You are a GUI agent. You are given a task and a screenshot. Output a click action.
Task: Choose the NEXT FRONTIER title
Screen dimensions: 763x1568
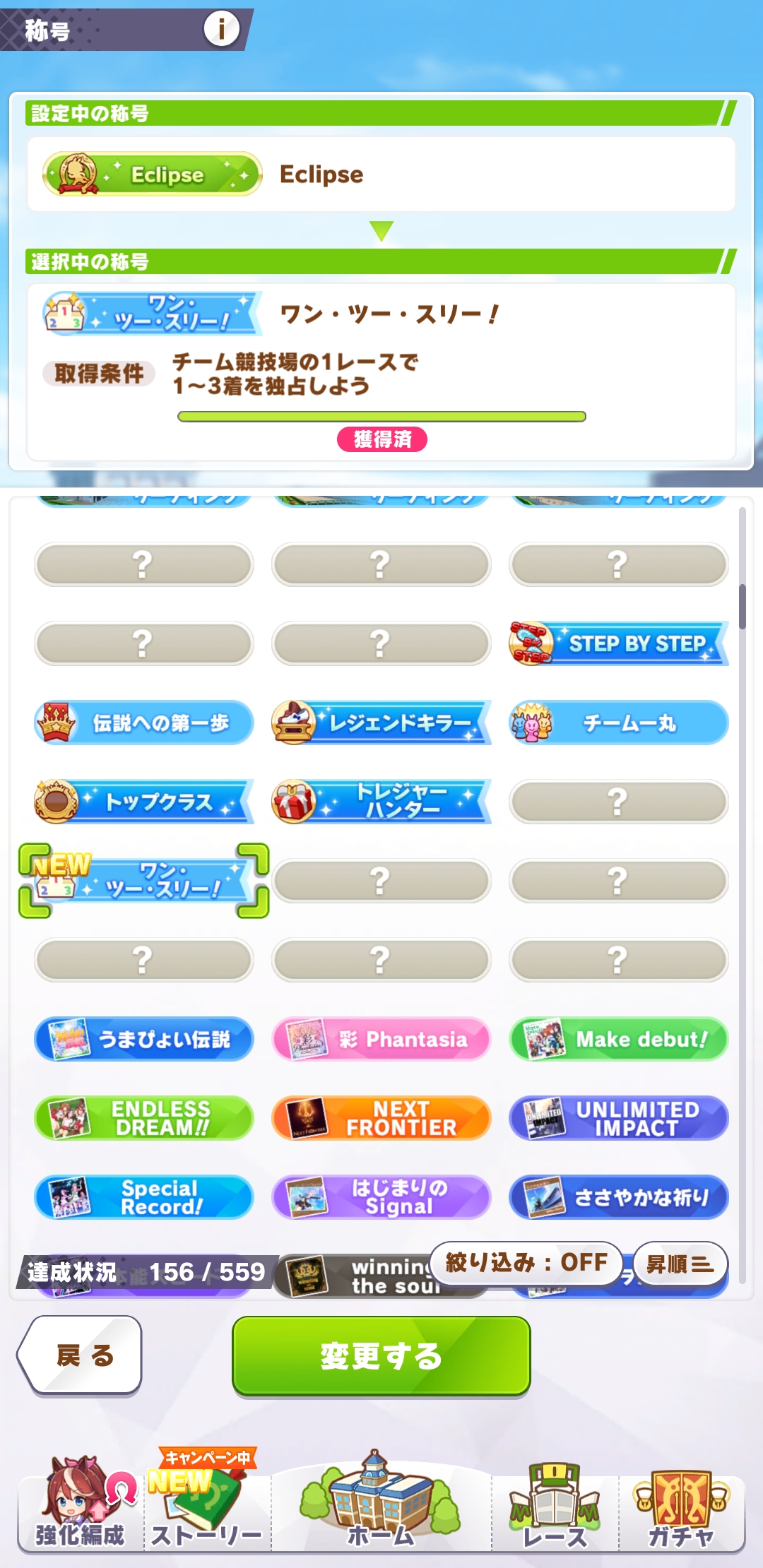click(381, 1118)
